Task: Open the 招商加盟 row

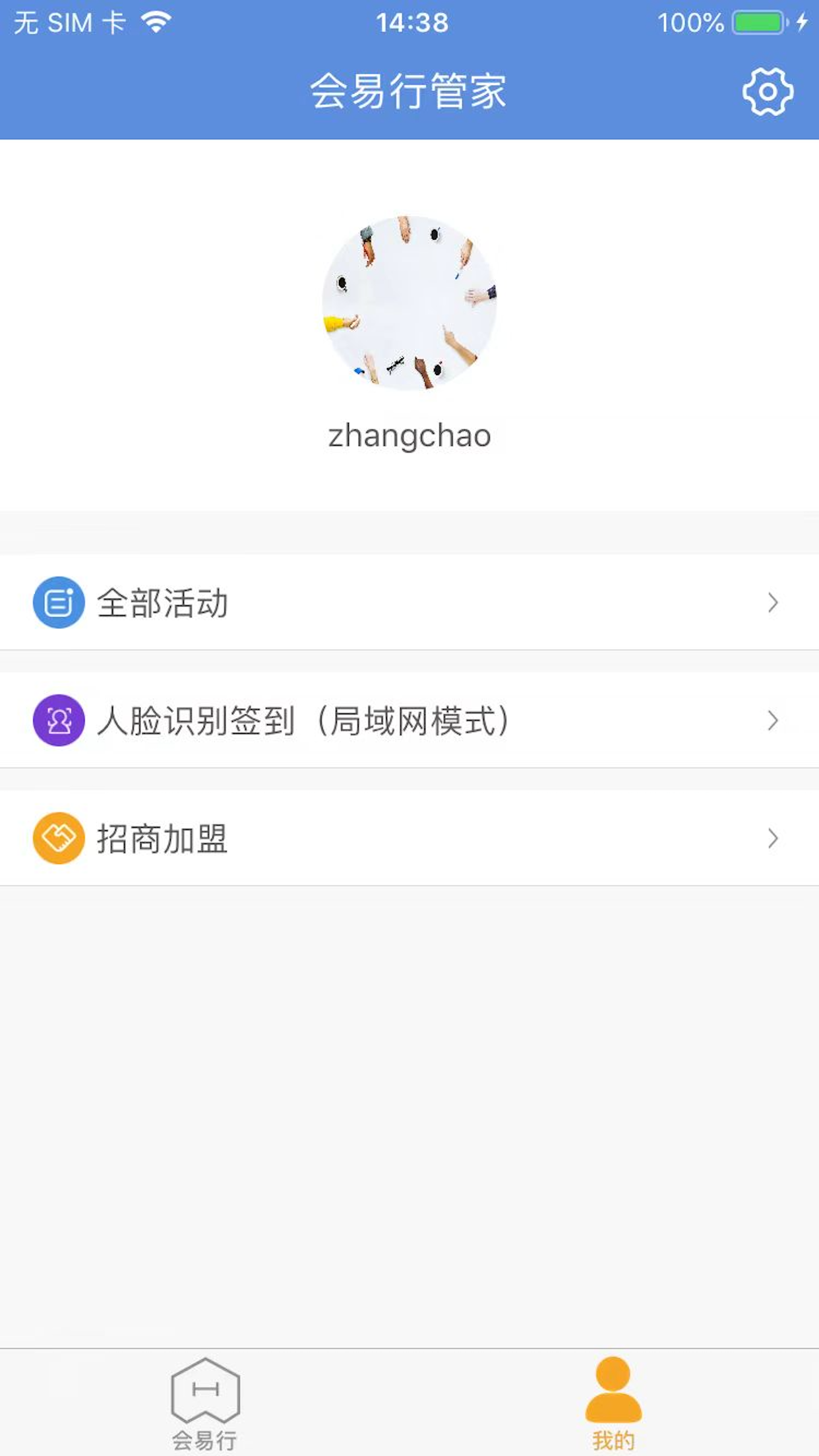Action: 409,838
